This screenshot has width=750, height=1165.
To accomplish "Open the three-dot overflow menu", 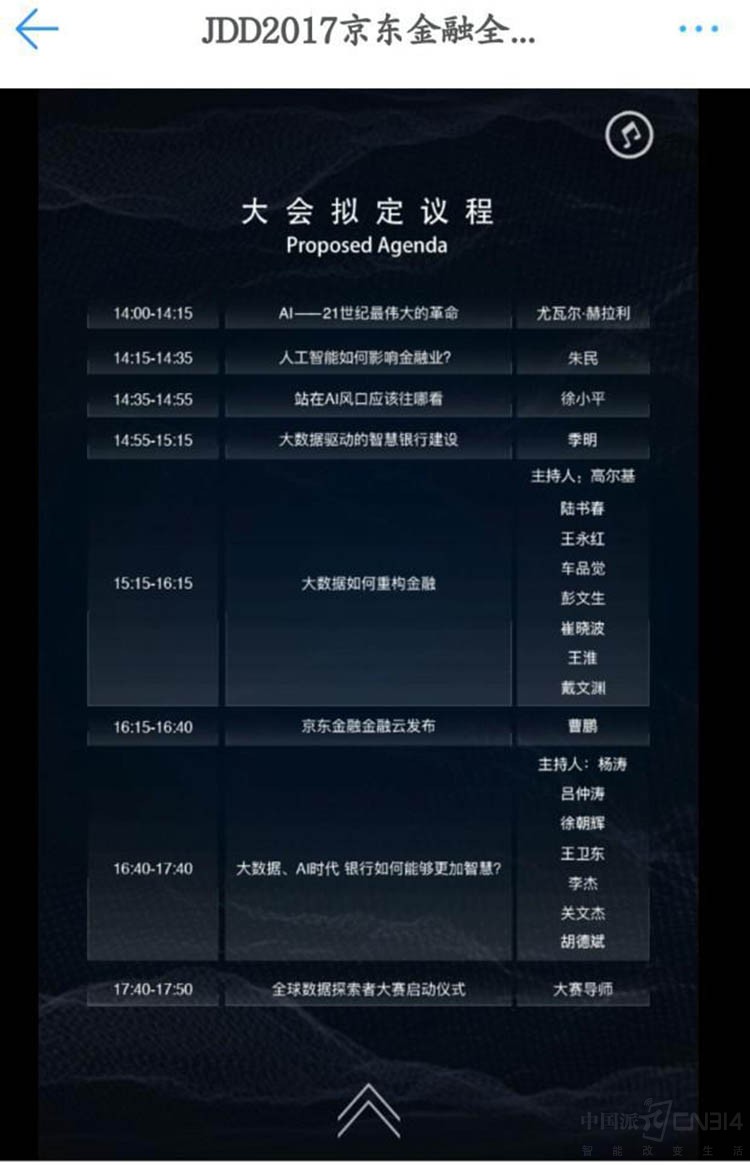I will point(698,30).
